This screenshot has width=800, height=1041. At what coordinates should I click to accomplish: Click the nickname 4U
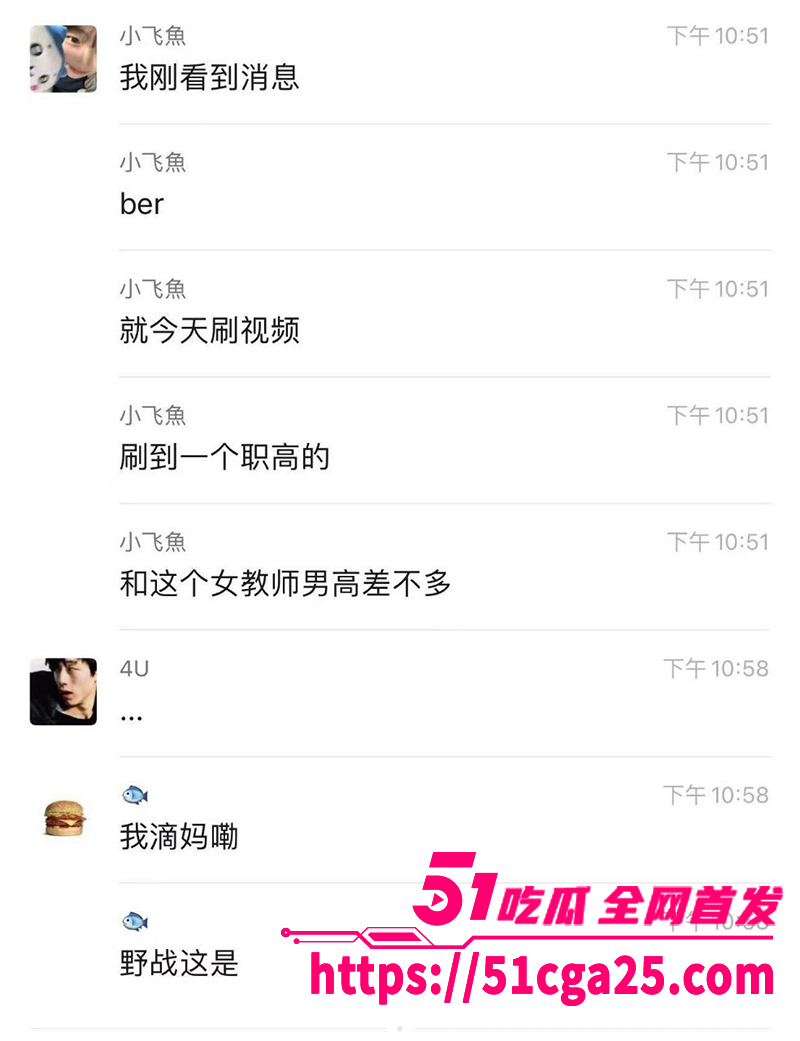tap(133, 668)
